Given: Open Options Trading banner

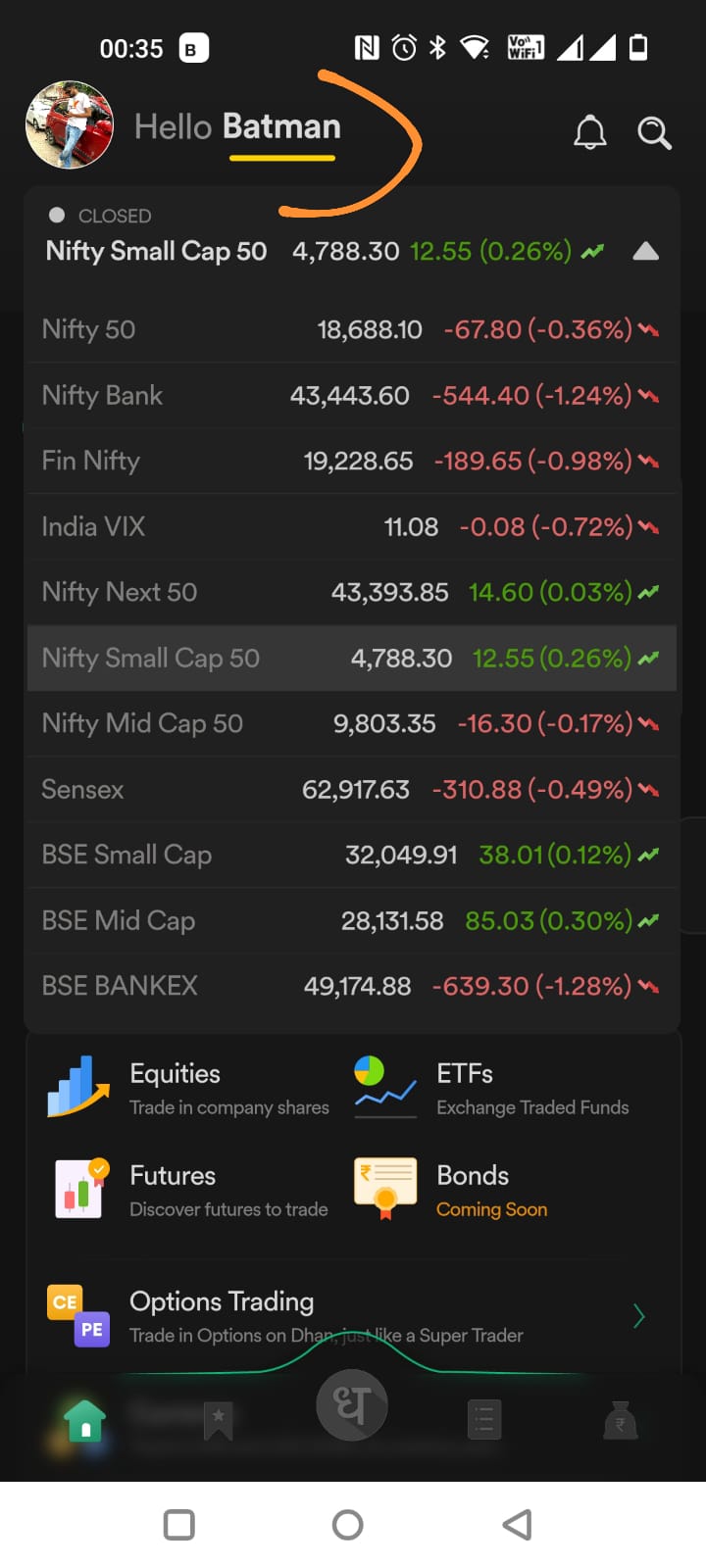Looking at the screenshot, I should pyautogui.click(x=348, y=1316).
